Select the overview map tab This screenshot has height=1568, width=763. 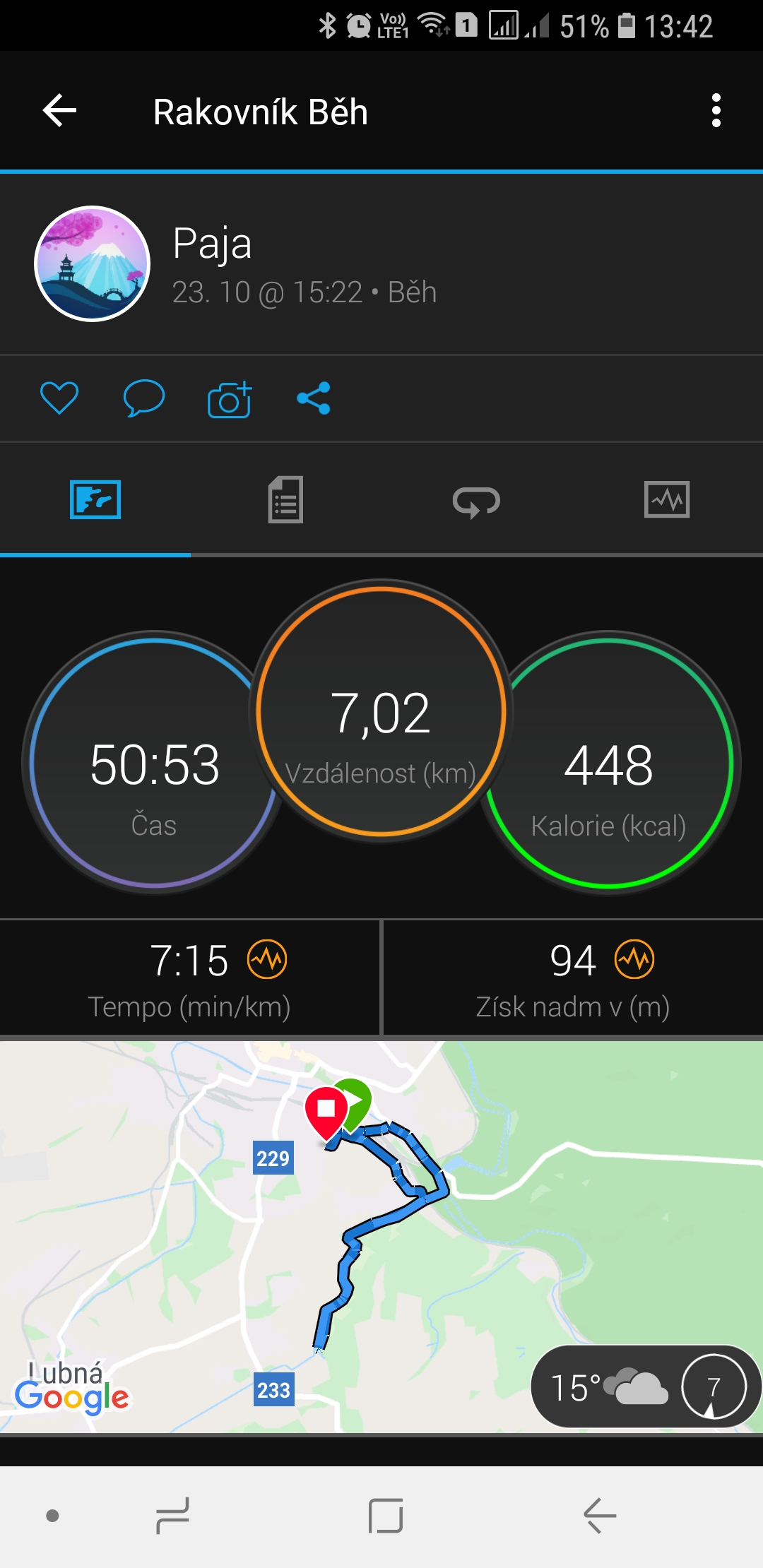(95, 499)
